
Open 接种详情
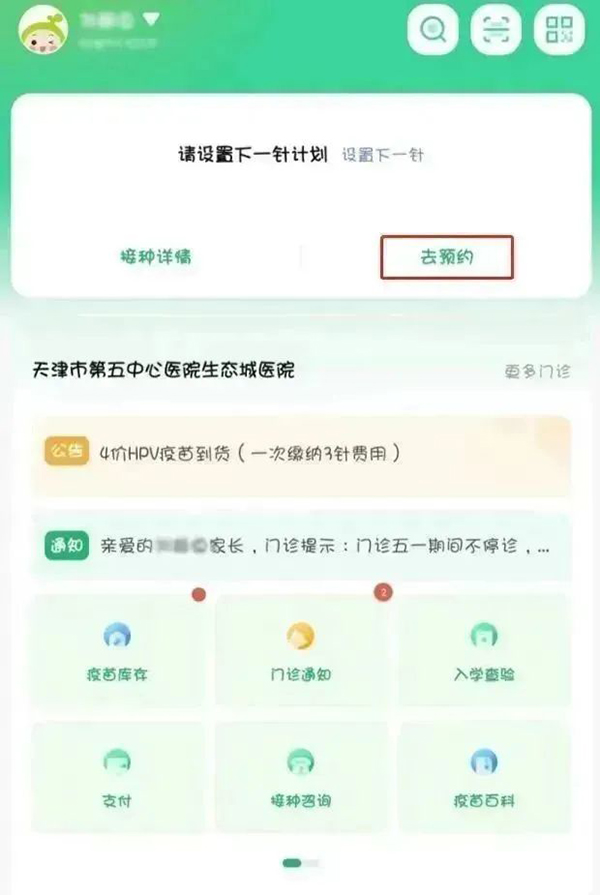[x=155, y=257]
